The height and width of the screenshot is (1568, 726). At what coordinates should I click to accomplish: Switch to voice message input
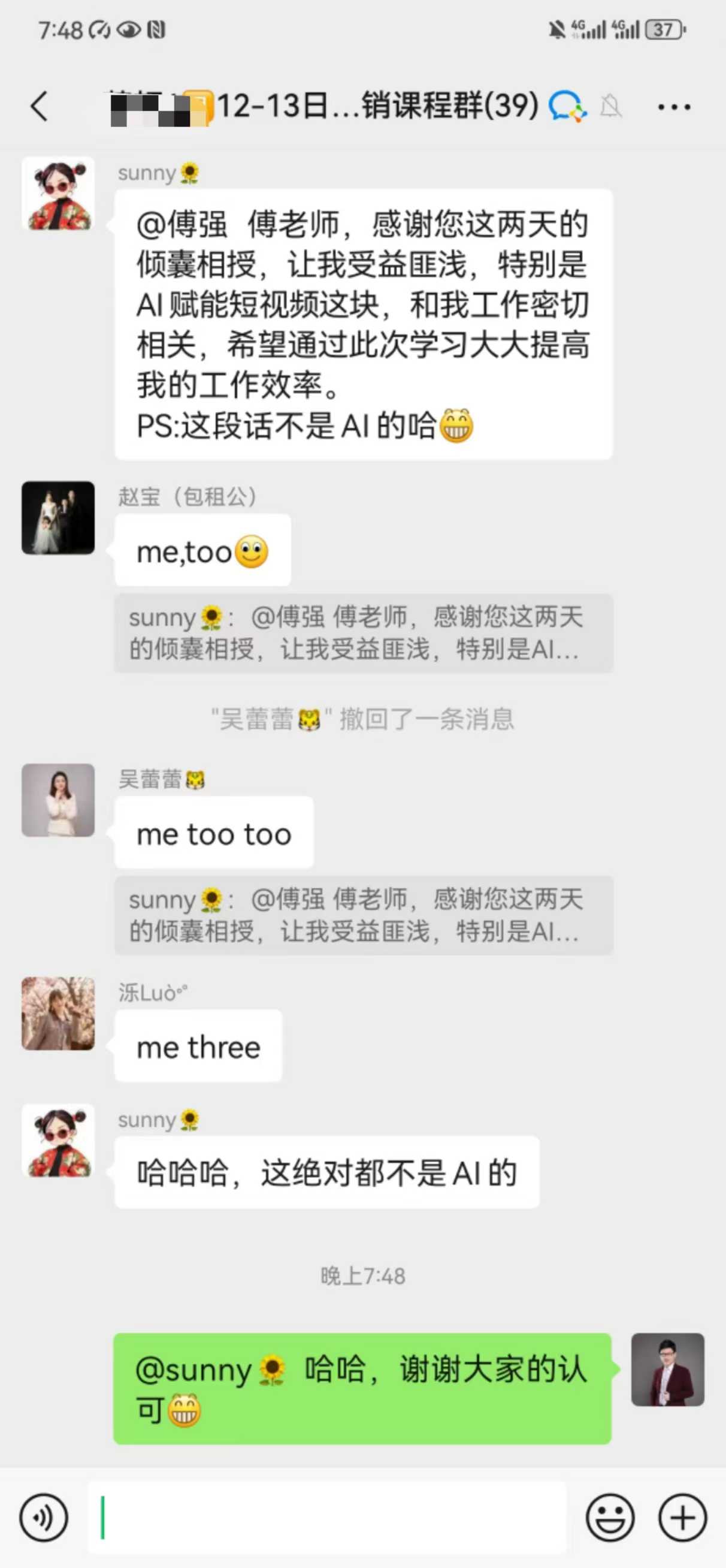(44, 1518)
